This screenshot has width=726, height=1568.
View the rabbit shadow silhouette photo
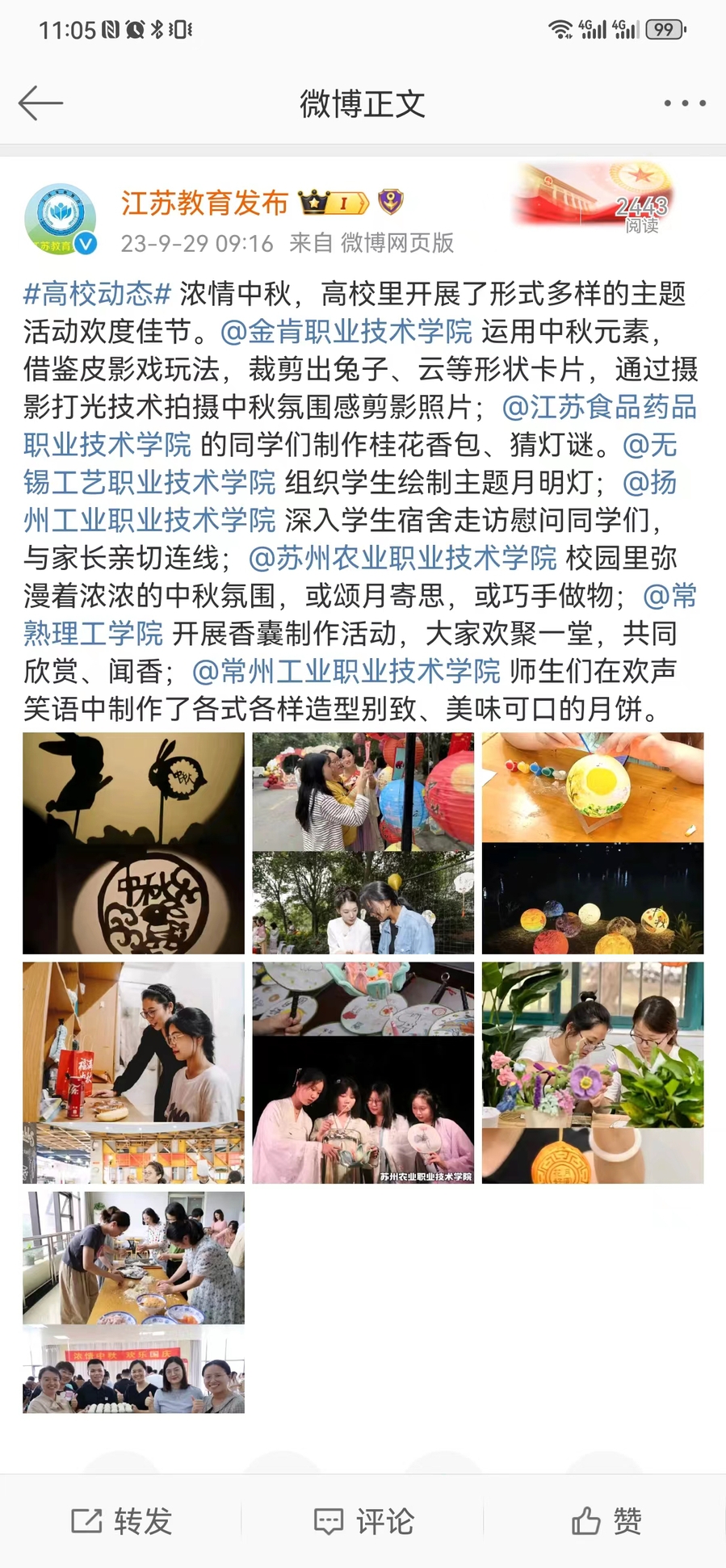[x=133, y=843]
